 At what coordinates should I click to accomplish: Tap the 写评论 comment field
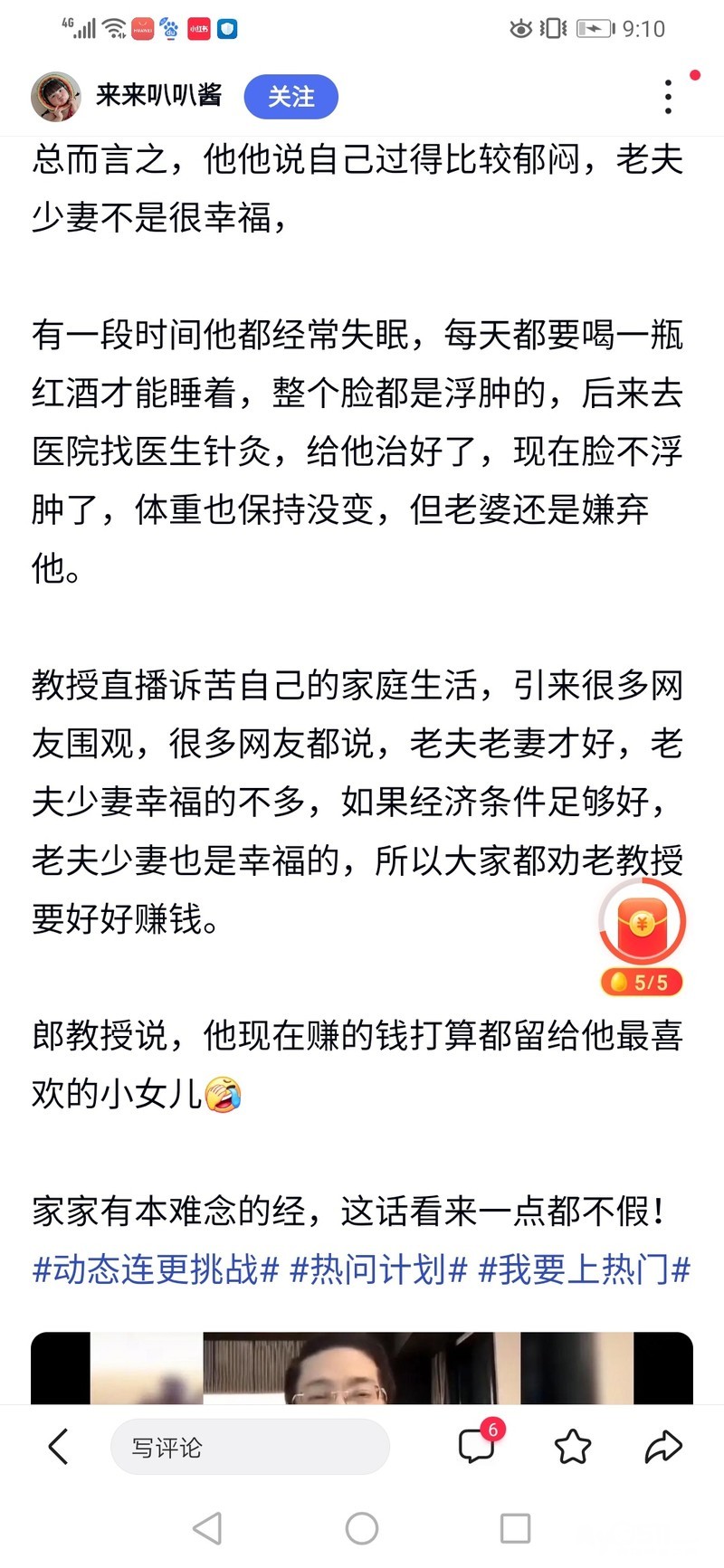click(250, 1447)
